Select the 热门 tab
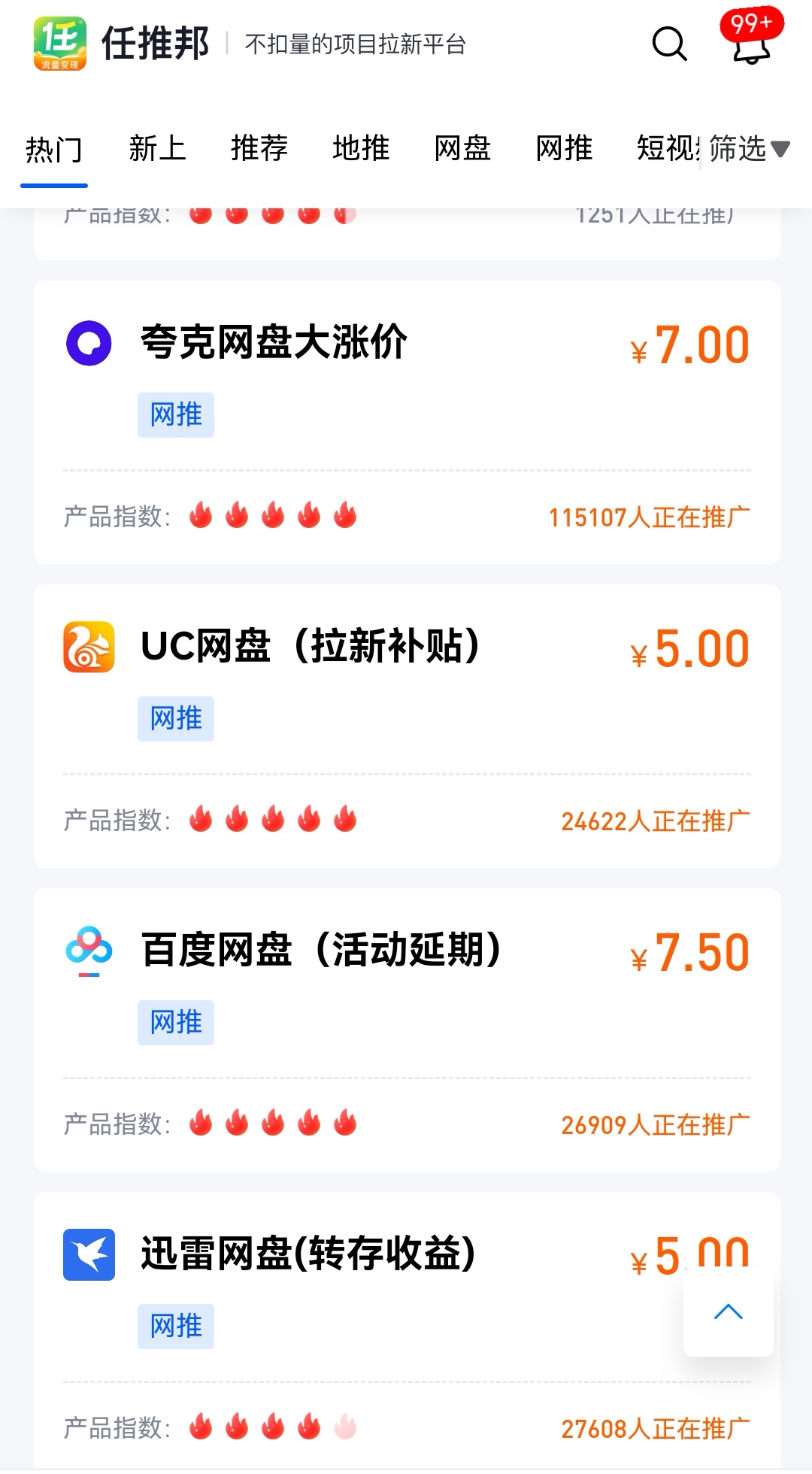 coord(54,150)
